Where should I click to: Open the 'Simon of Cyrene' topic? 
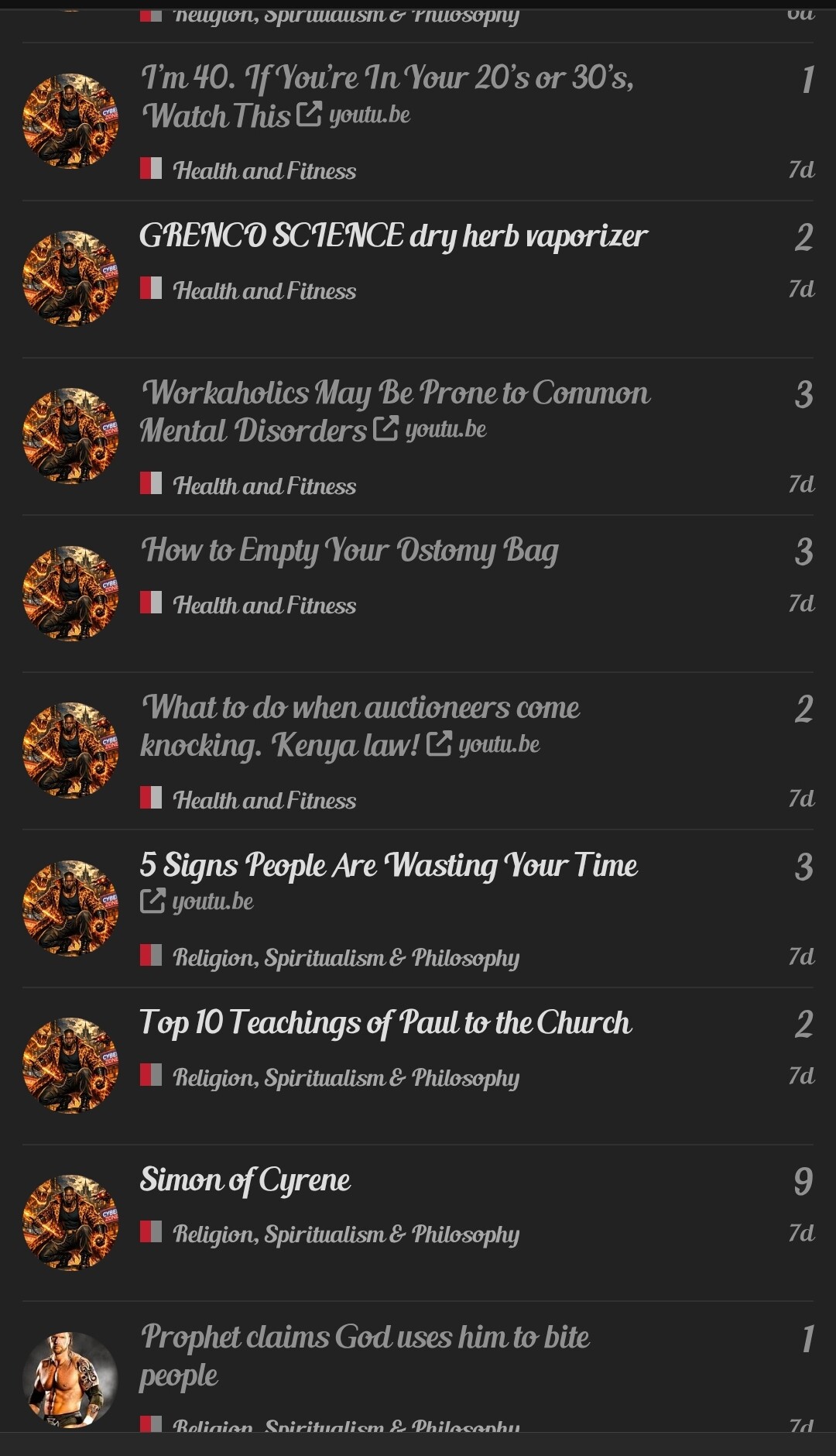click(x=245, y=1180)
